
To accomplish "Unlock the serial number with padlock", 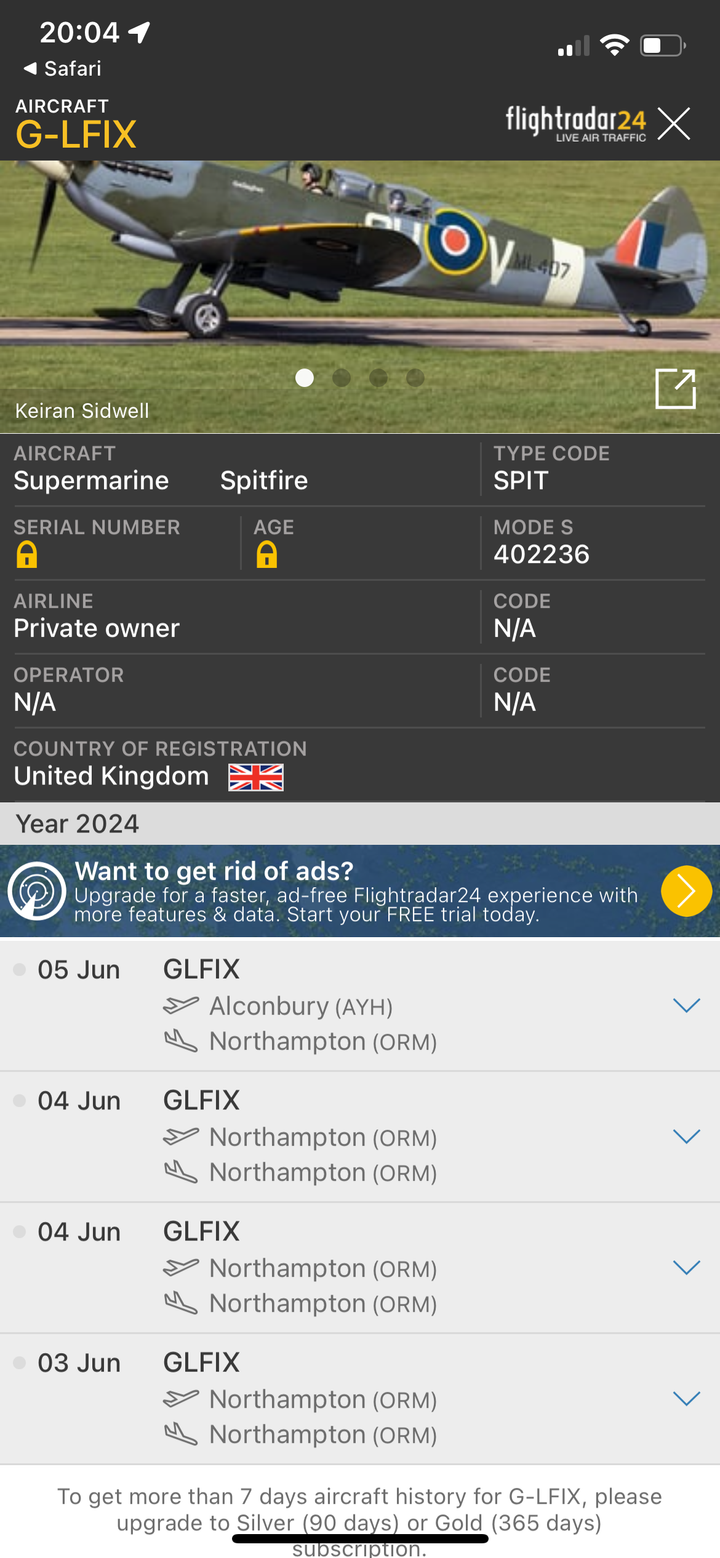I will tap(27, 555).
